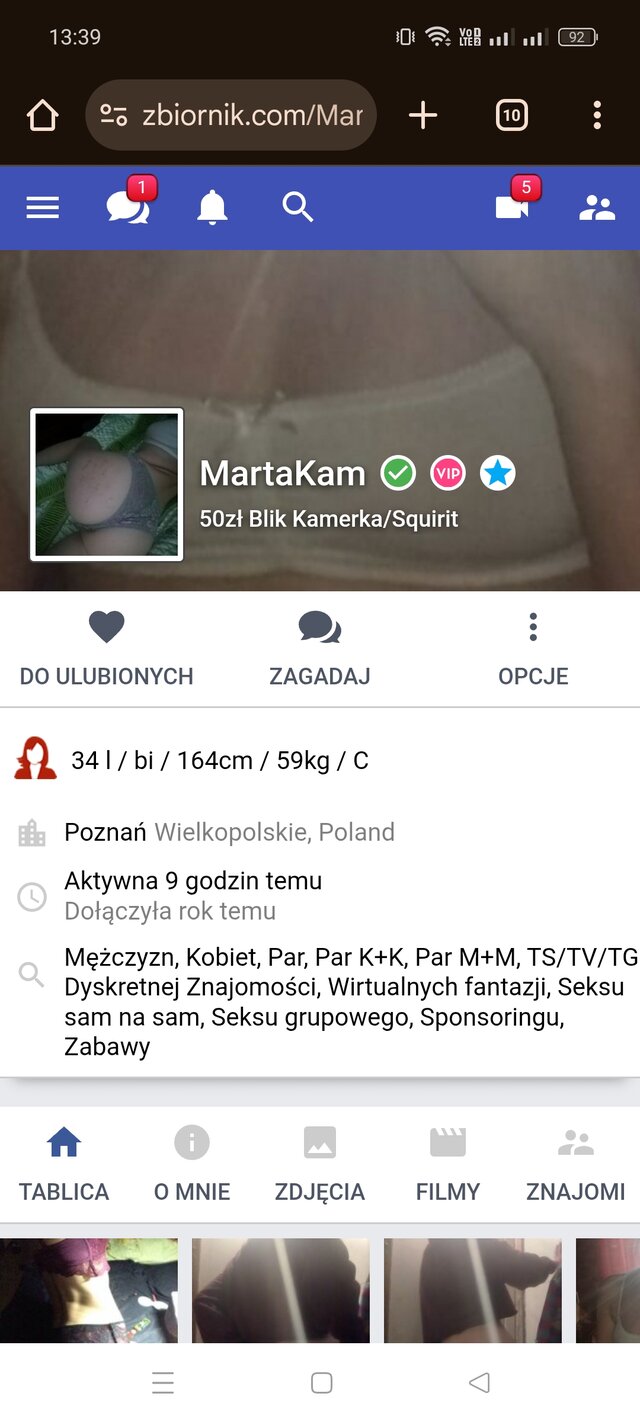Tap the browser address bar
This screenshot has height=1422, width=640.
pyautogui.click(x=240, y=116)
